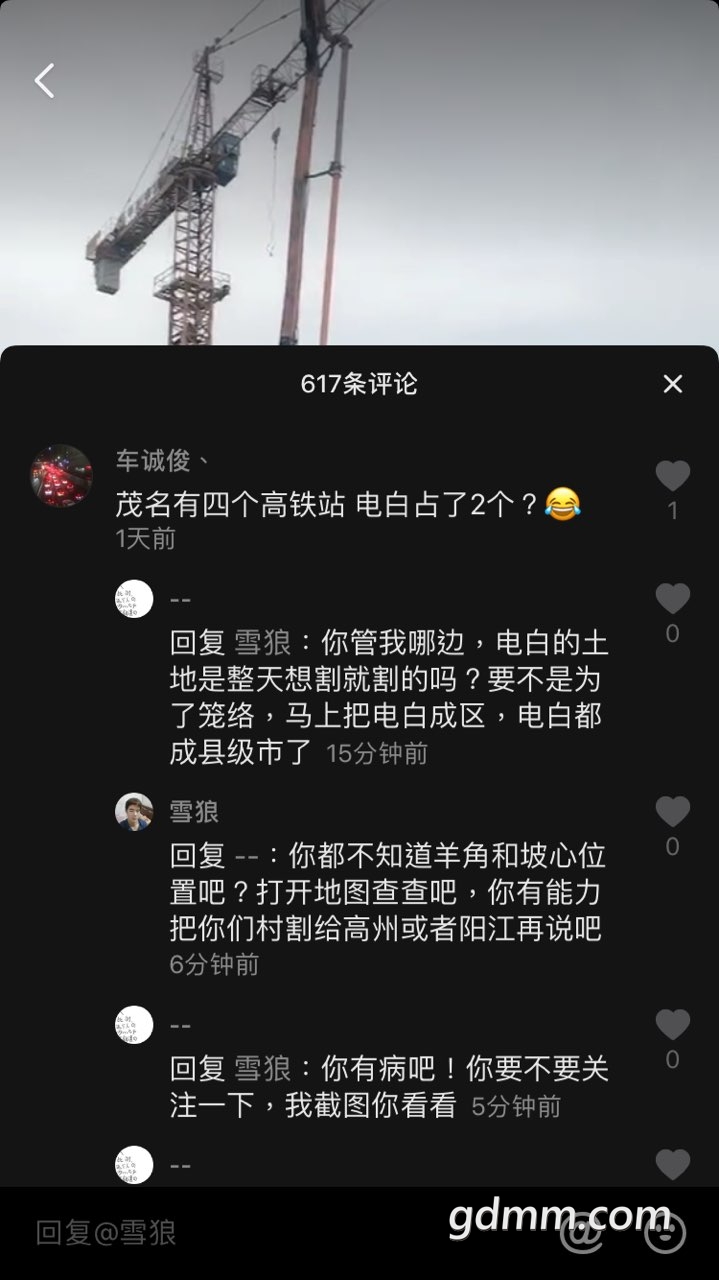Like 雪狼's reply about 羊角和坡心

tap(672, 812)
